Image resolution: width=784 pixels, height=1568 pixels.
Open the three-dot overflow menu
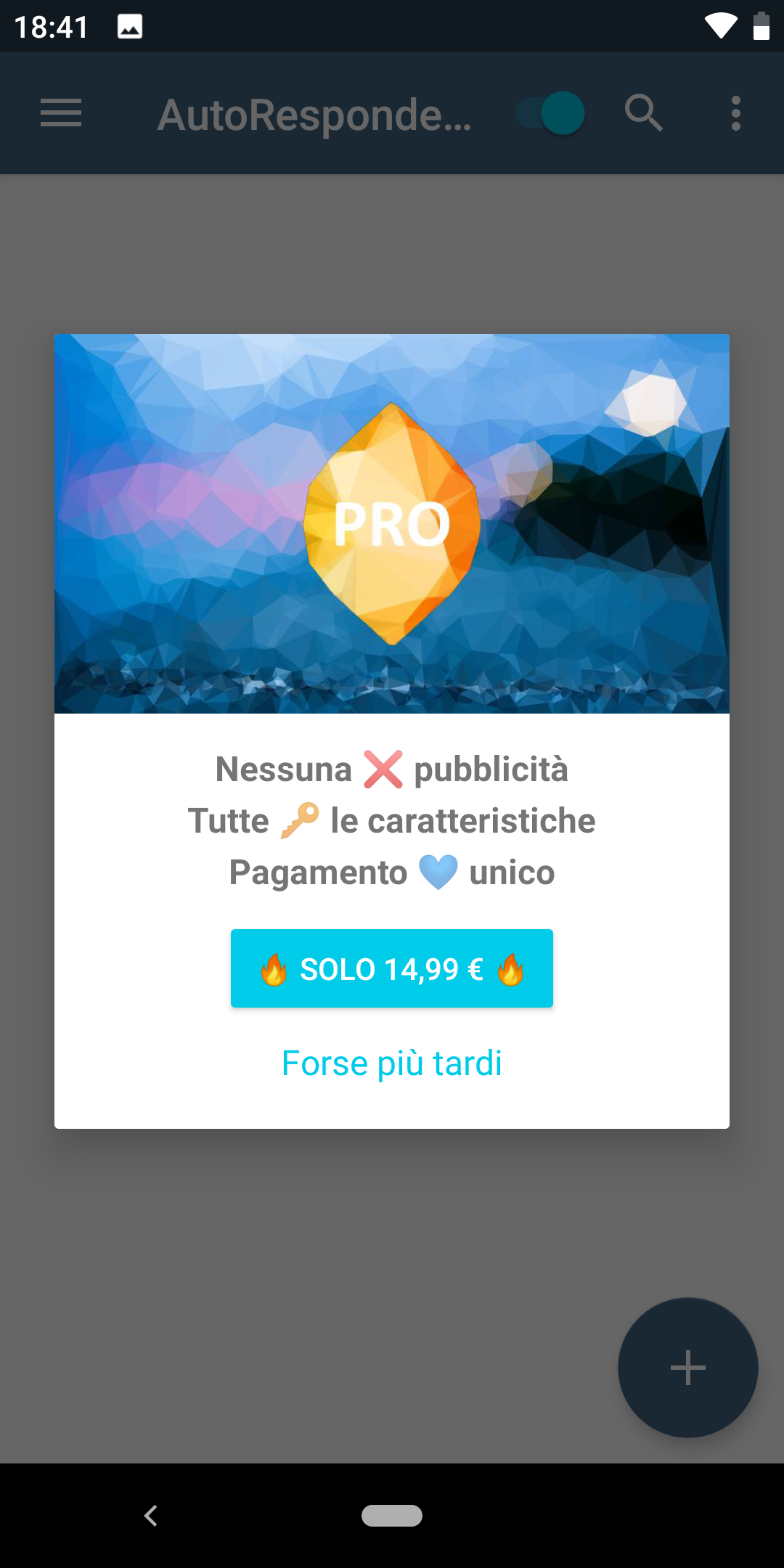tap(736, 113)
